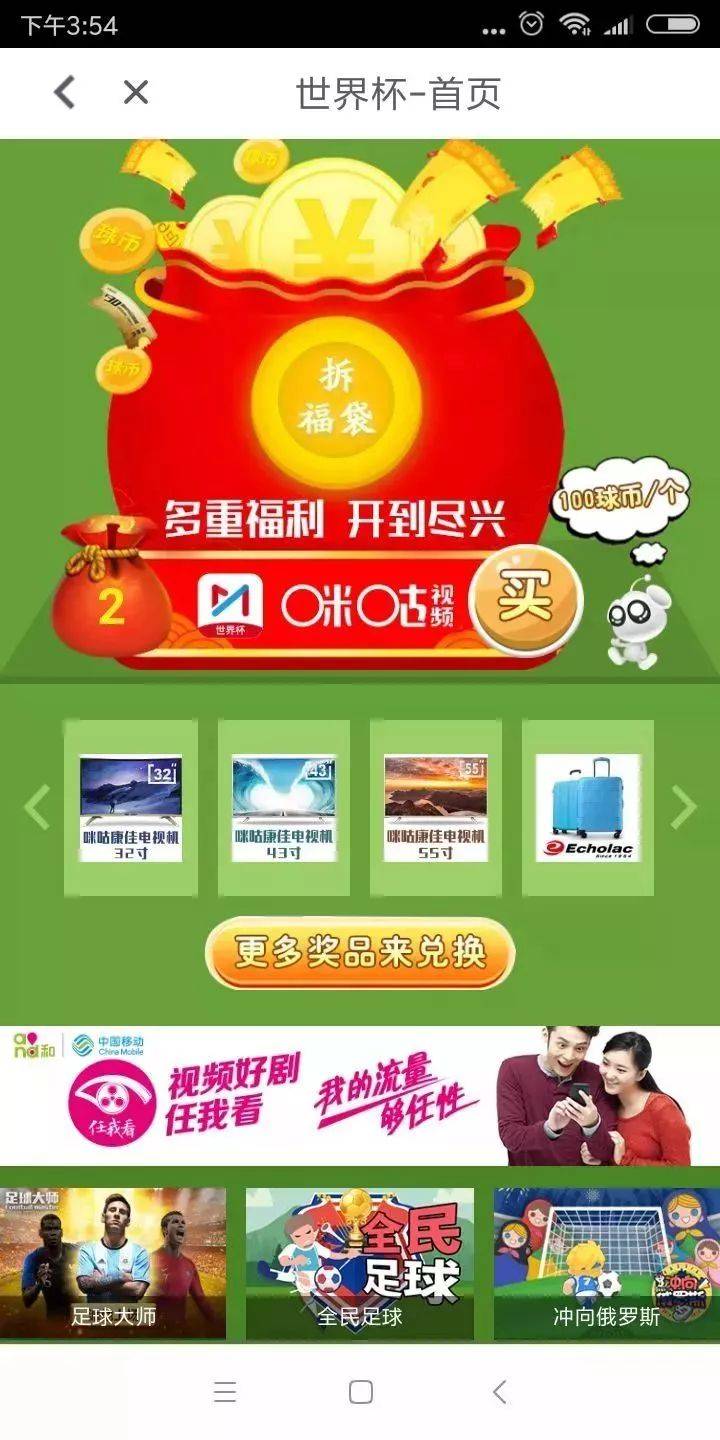This screenshot has width=720, height=1440.
Task: Open recent apps from navigation bar
Action: tap(225, 1392)
